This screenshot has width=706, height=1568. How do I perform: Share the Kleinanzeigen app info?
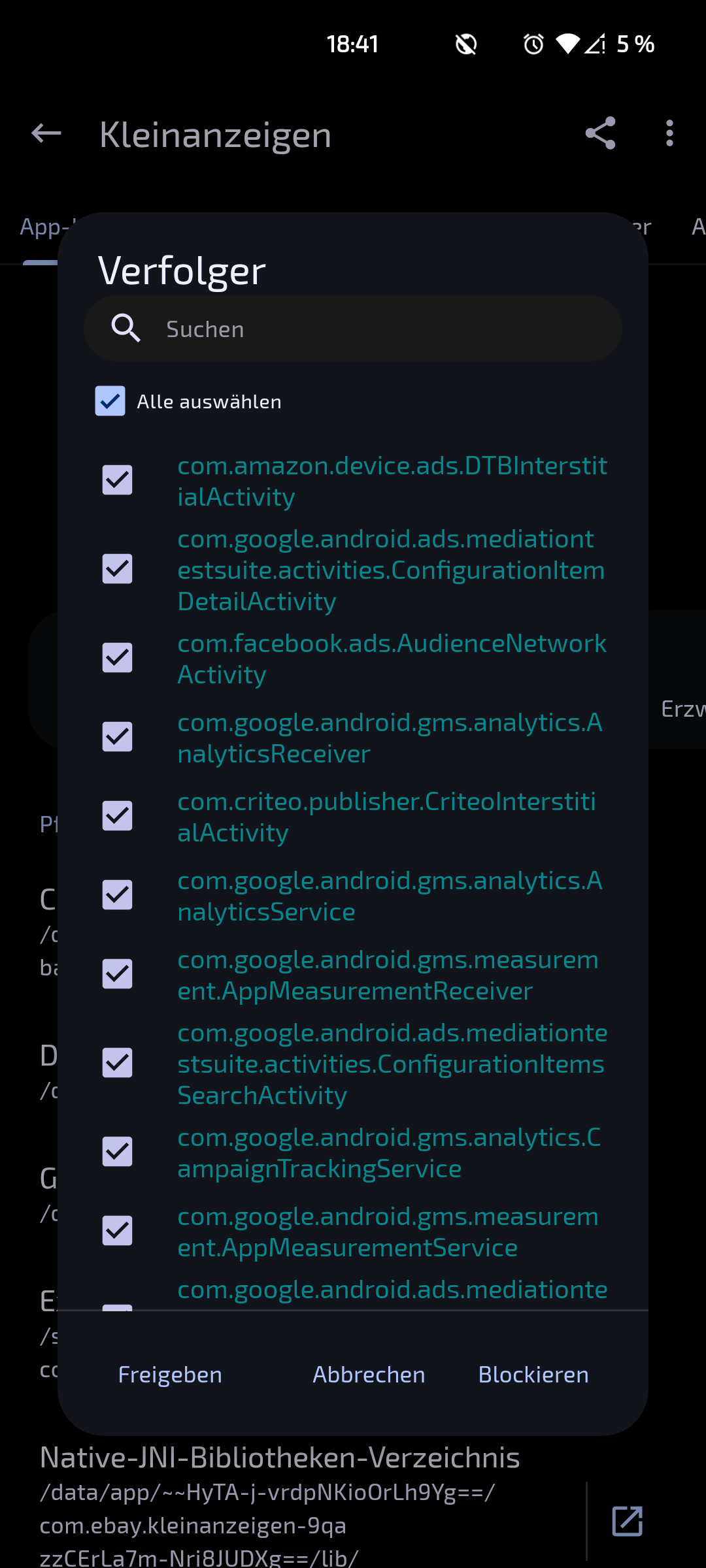600,133
